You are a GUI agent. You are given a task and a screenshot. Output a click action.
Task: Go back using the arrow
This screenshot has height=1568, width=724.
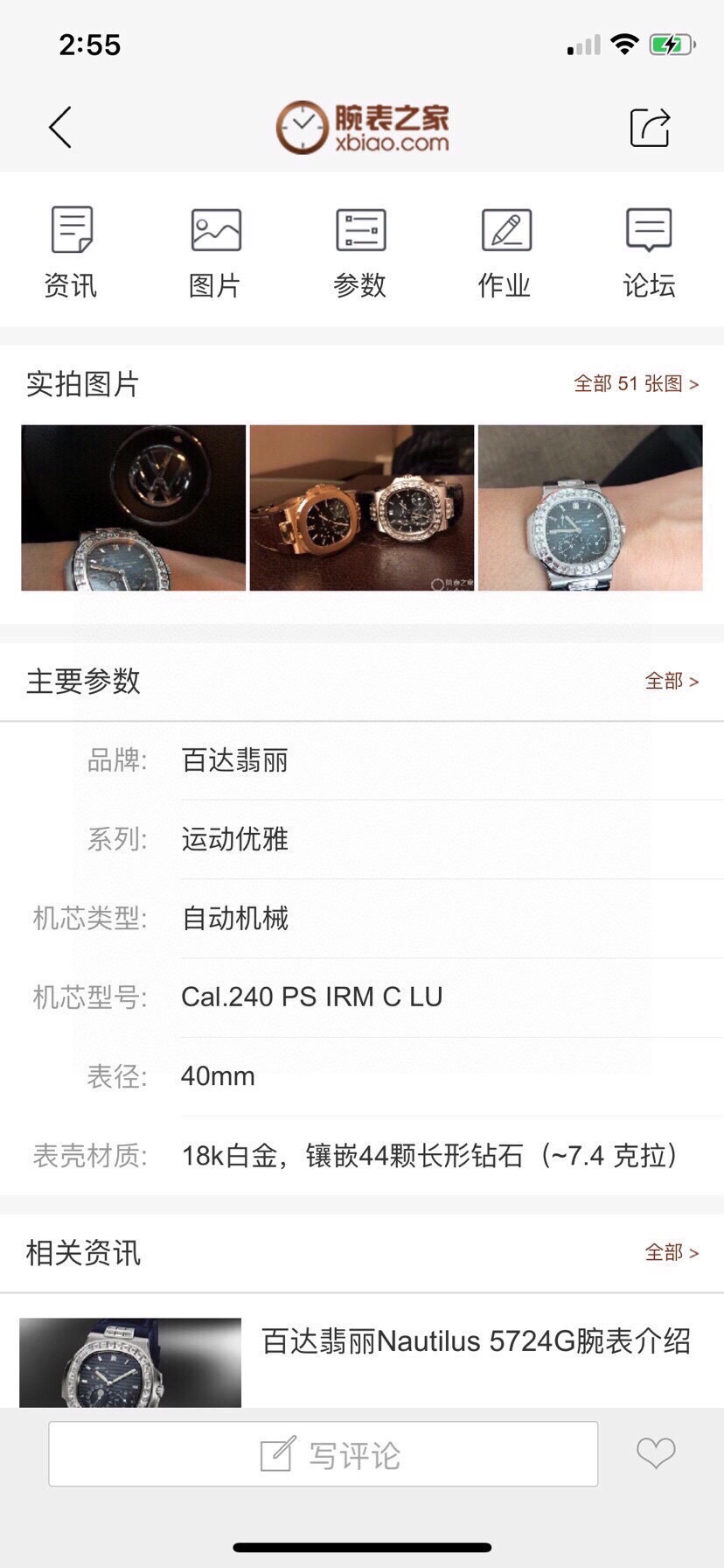[x=60, y=128]
